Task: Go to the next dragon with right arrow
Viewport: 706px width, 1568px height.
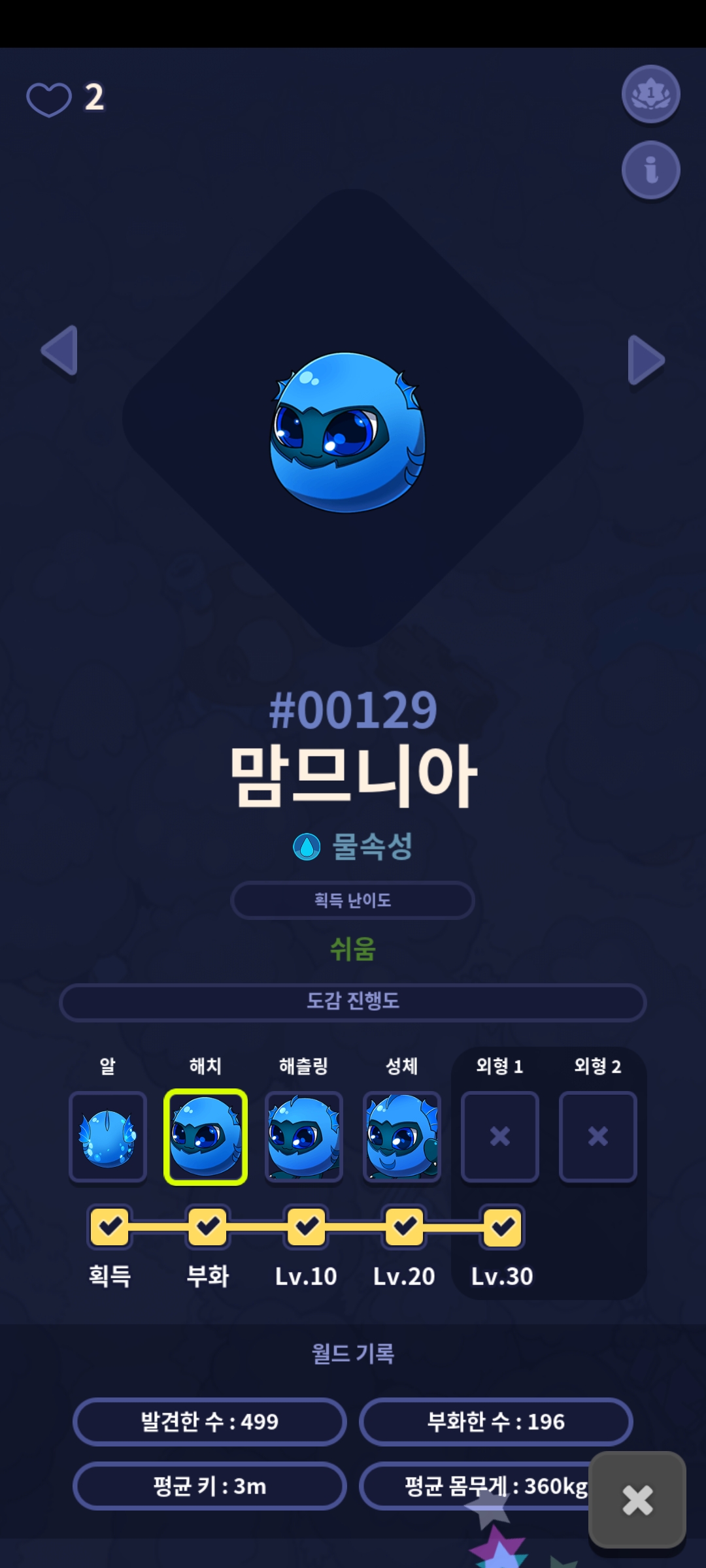Action: pyautogui.click(x=646, y=360)
